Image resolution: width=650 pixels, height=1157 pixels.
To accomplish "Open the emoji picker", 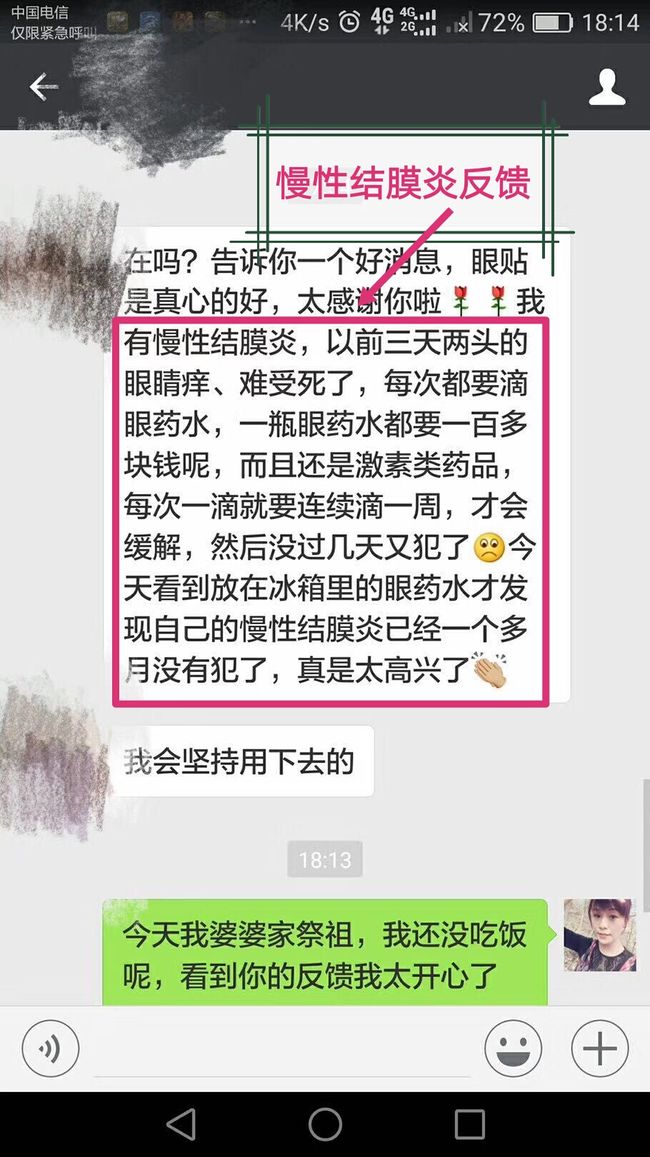I will pyautogui.click(x=513, y=1048).
